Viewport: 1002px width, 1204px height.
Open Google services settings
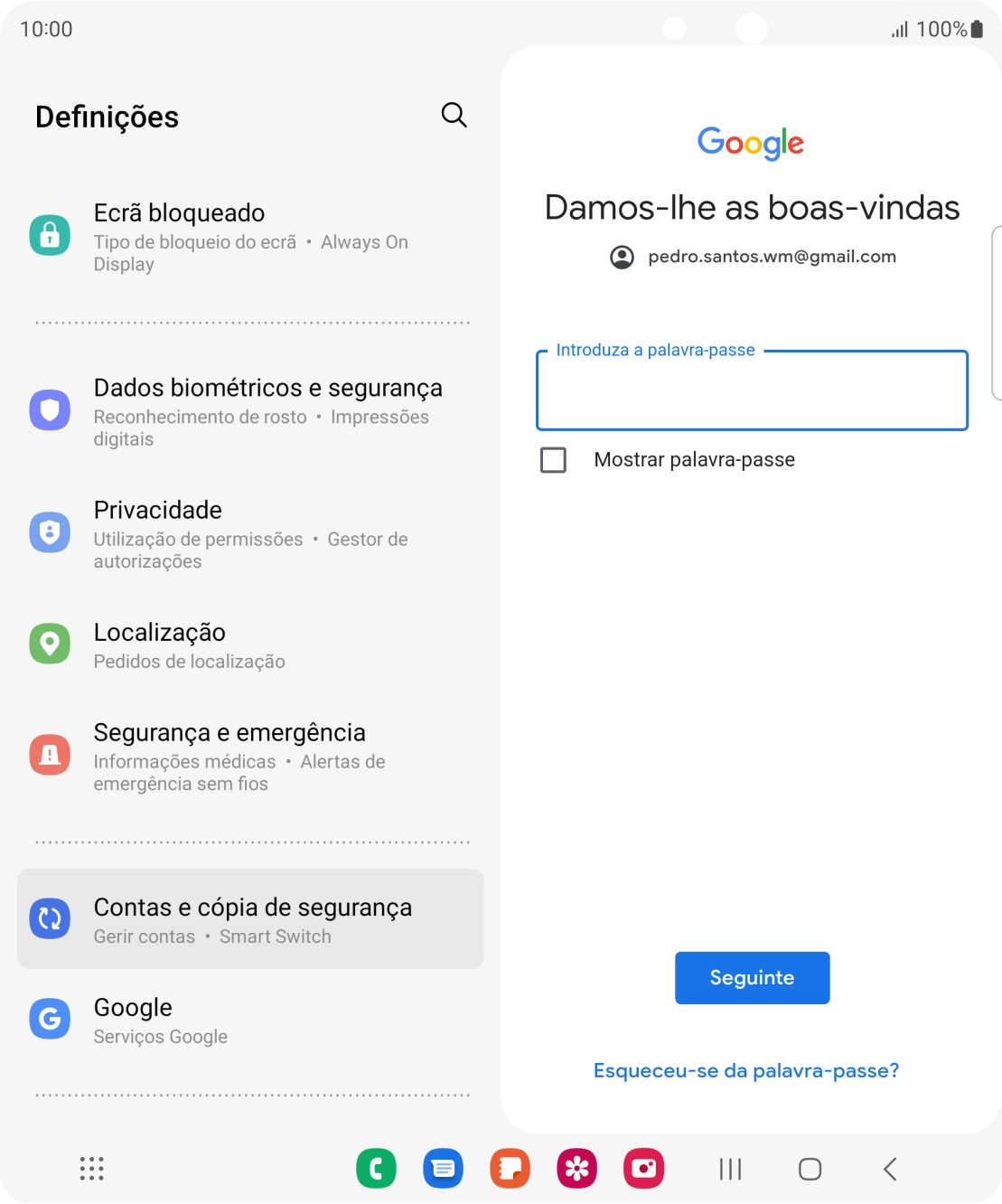tap(250, 1020)
